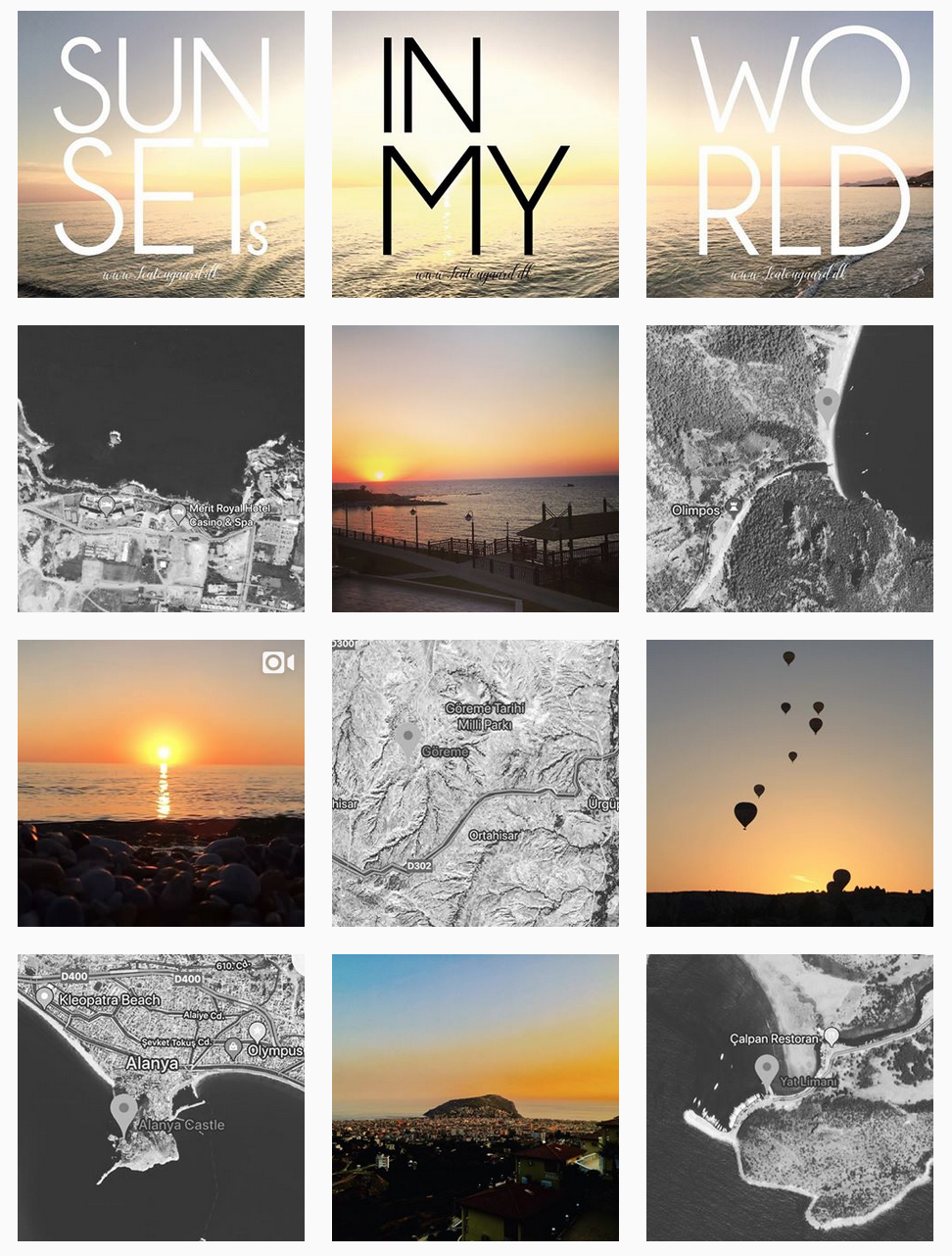
Task: Open the Olimpos map post
Action: pyautogui.click(x=789, y=468)
